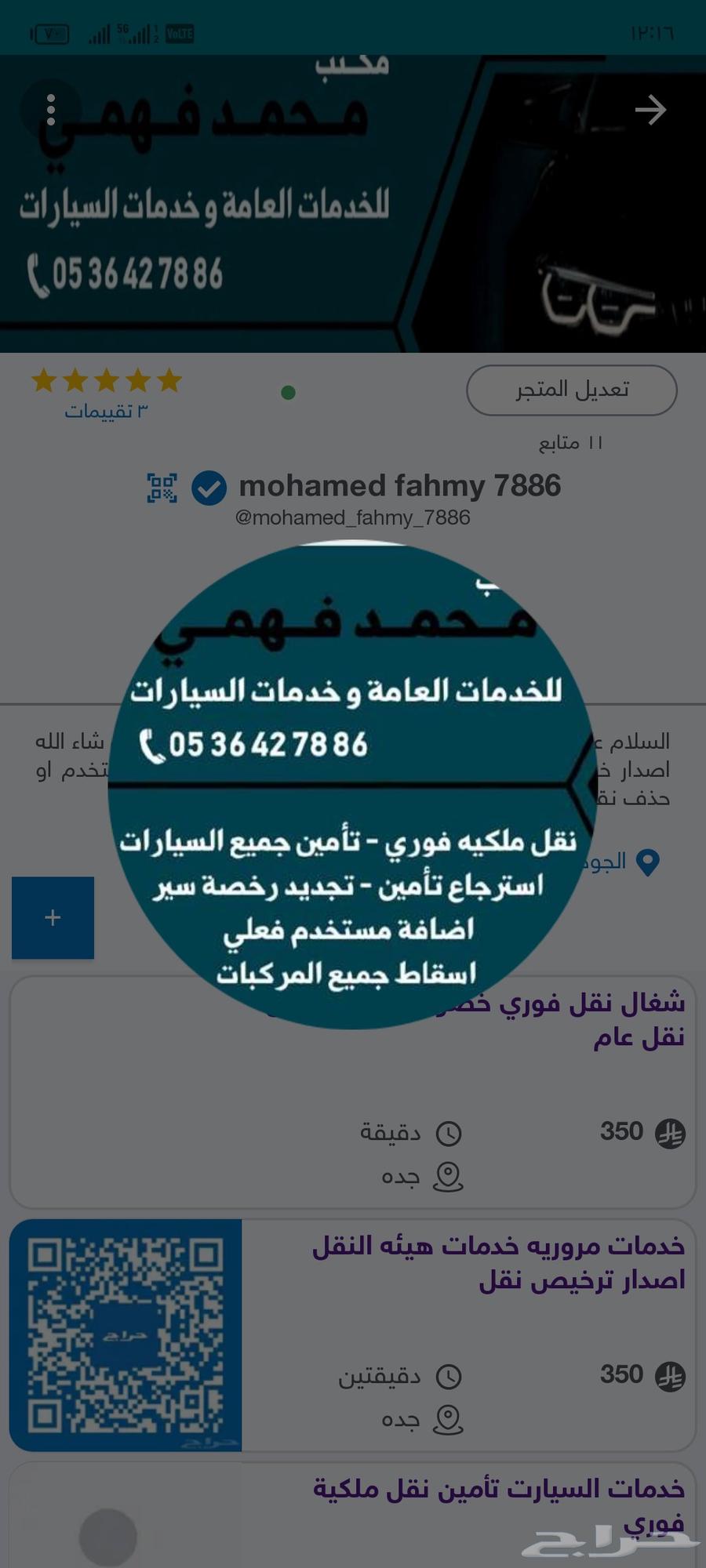The width and height of the screenshot is (706, 1568).
Task: Toggle follow with the + button
Action: [52, 917]
